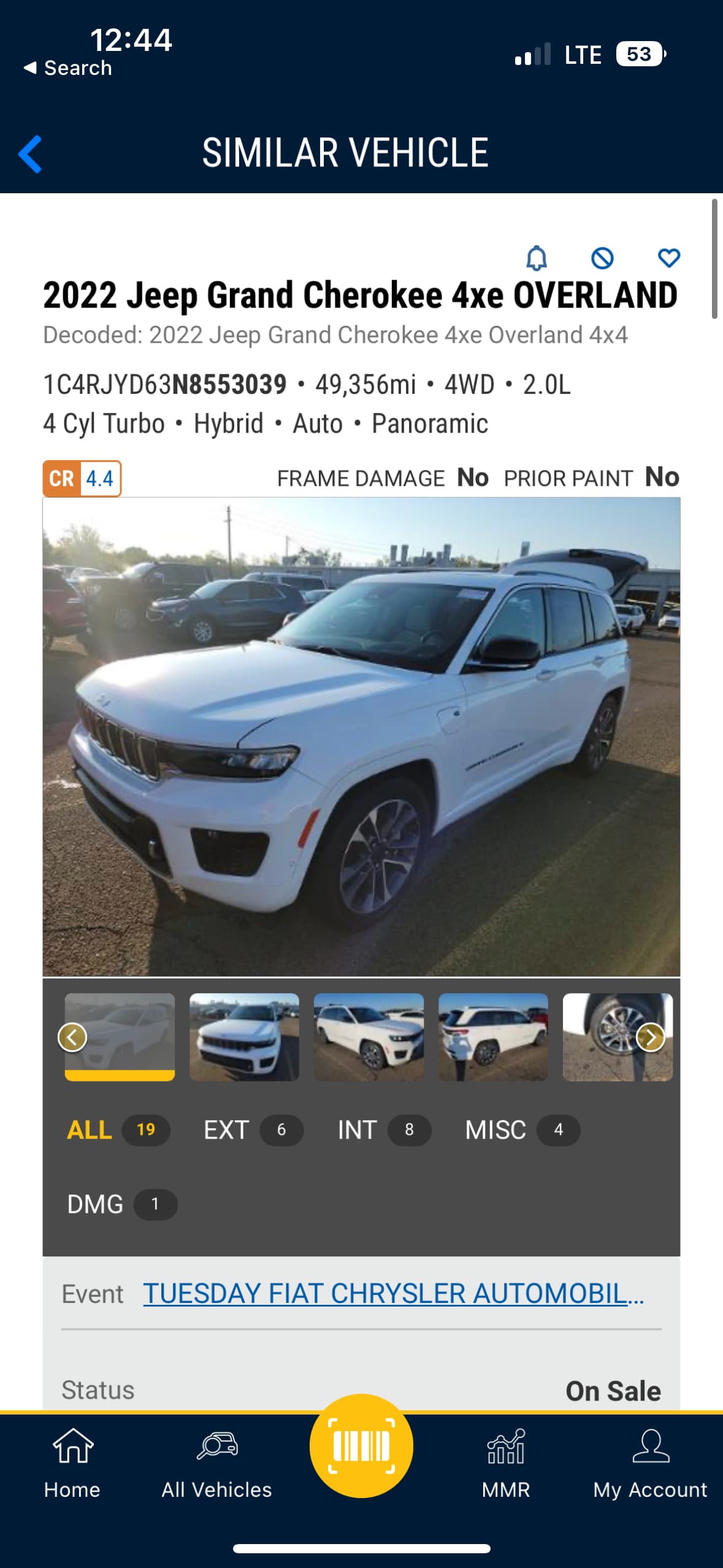Image resolution: width=723 pixels, height=1568 pixels.
Task: Tap the block circle-slash icon
Action: pyautogui.click(x=602, y=258)
